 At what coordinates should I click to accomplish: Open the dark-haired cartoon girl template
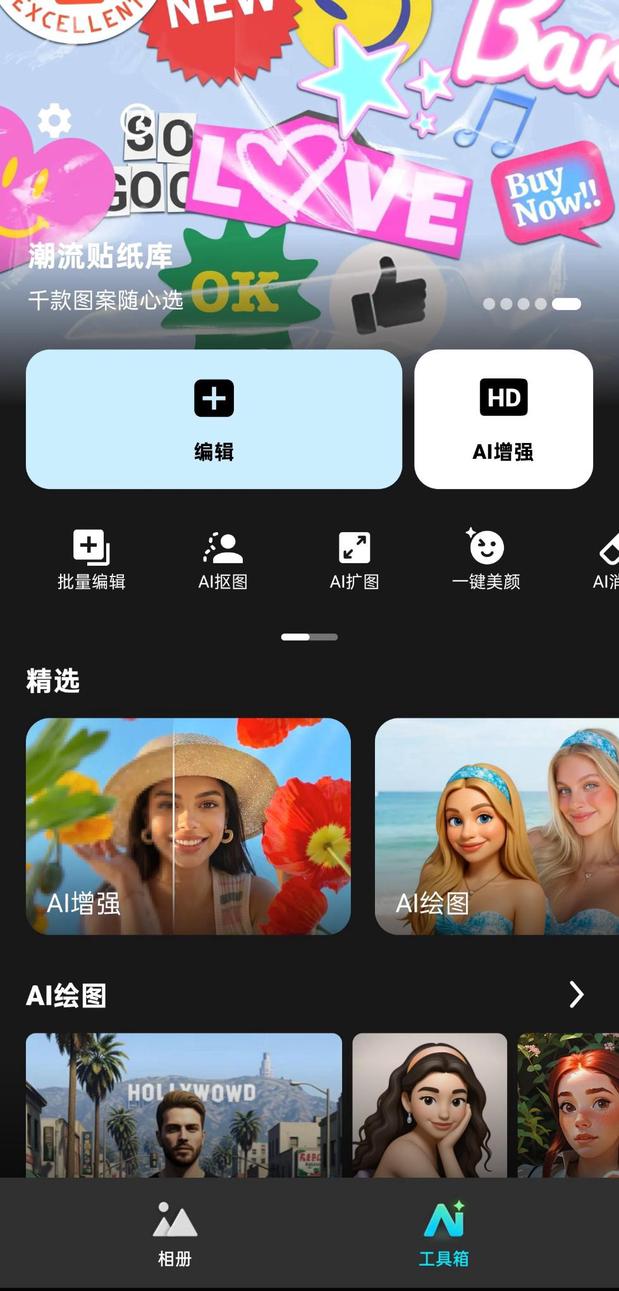[x=429, y=1105]
